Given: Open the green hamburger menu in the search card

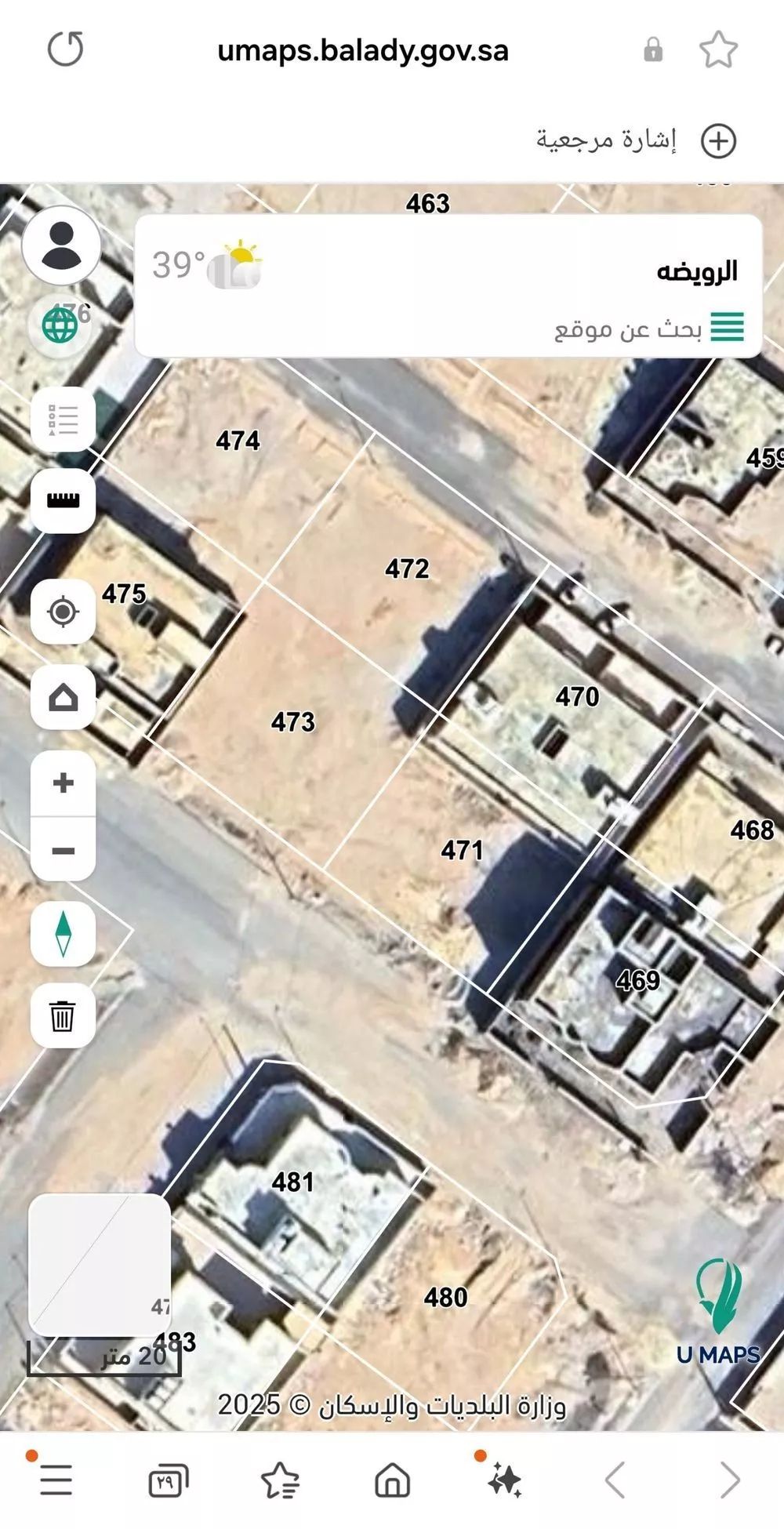Looking at the screenshot, I should pyautogui.click(x=727, y=327).
